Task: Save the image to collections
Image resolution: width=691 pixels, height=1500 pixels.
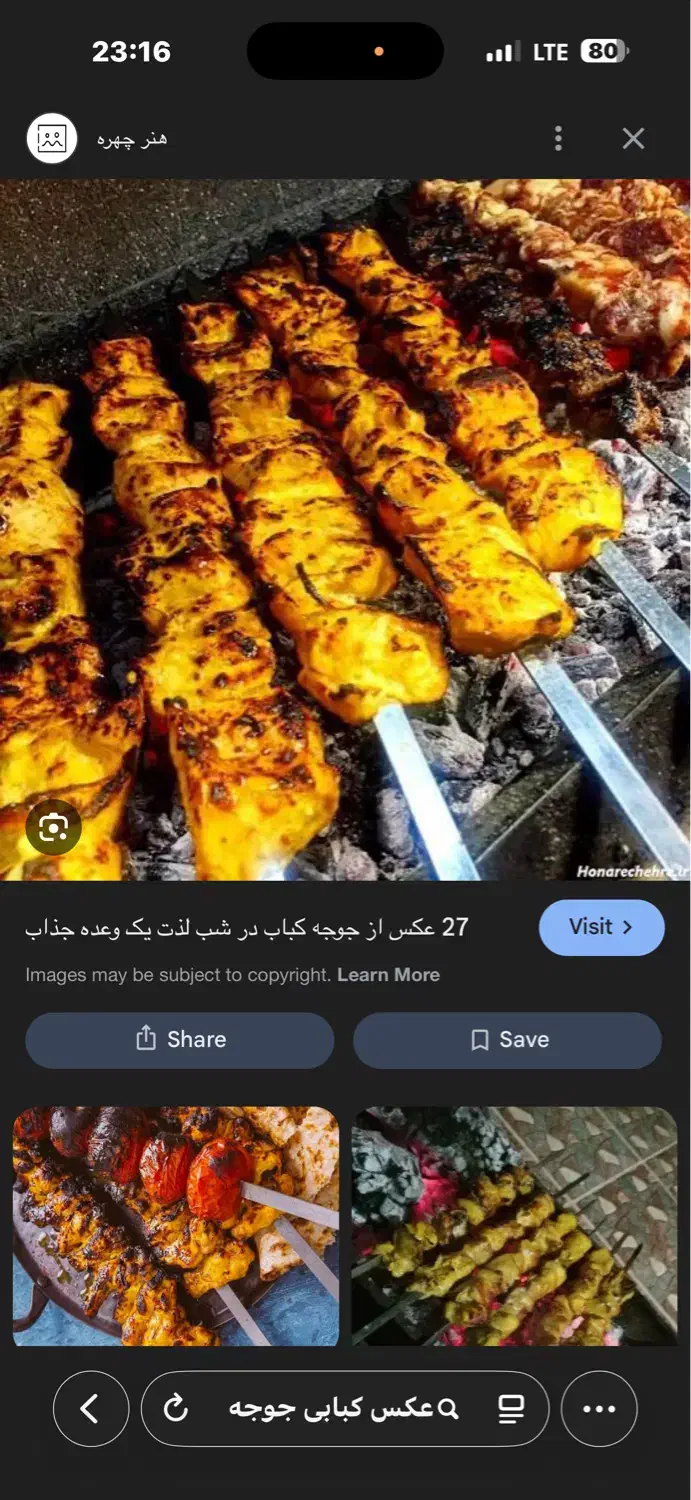Action: point(507,1040)
